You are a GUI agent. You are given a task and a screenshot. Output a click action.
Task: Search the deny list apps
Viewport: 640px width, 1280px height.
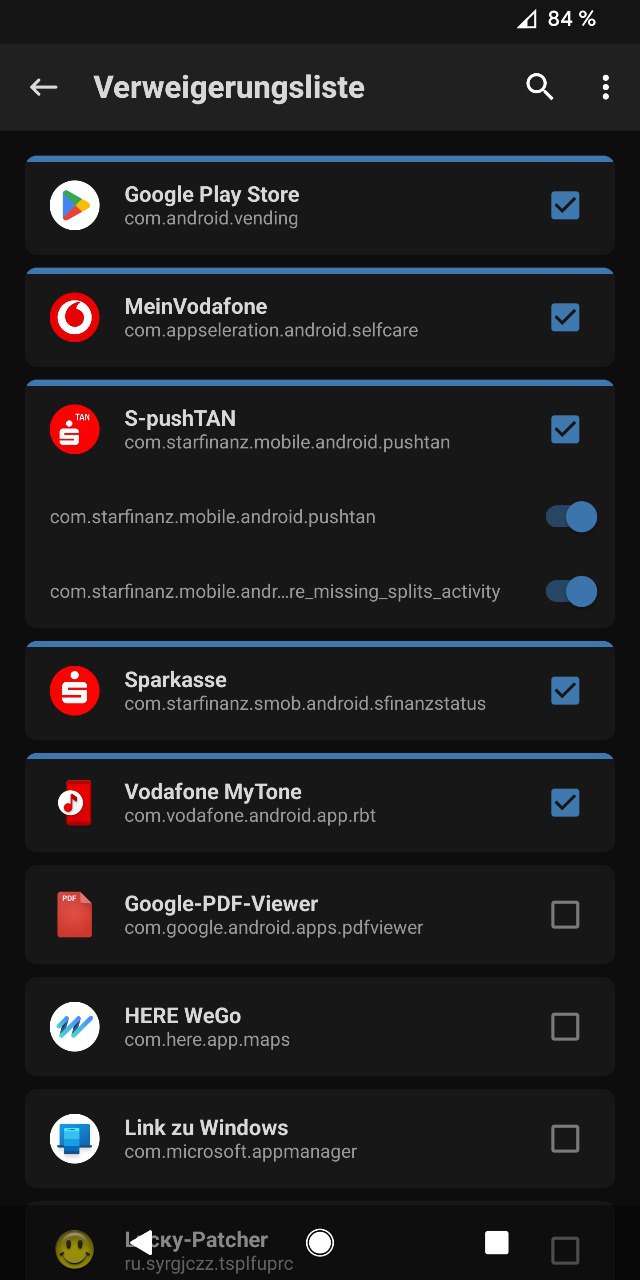[x=540, y=87]
